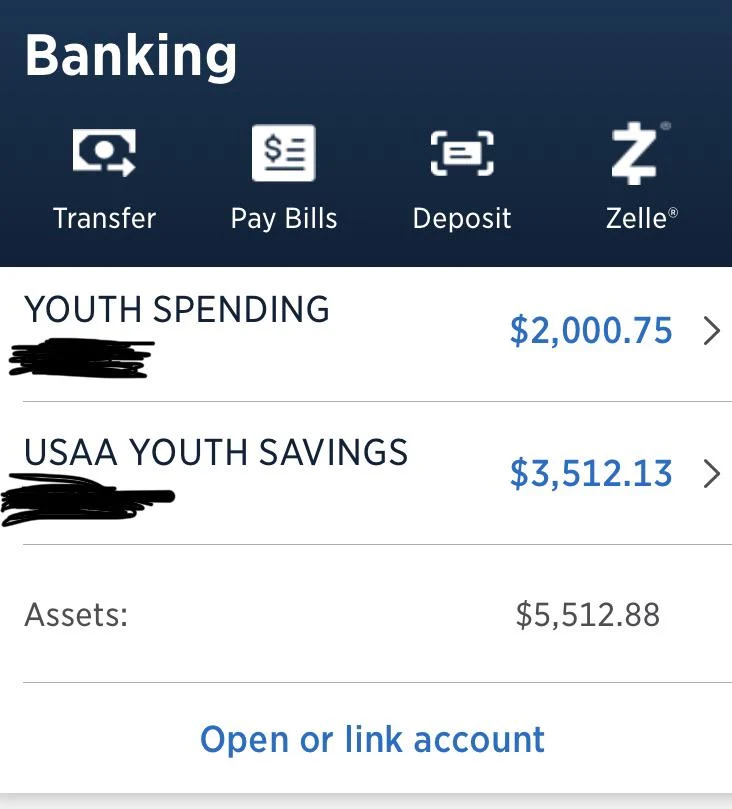Open Pay Bills
The width and height of the screenshot is (732, 809).
tap(284, 178)
